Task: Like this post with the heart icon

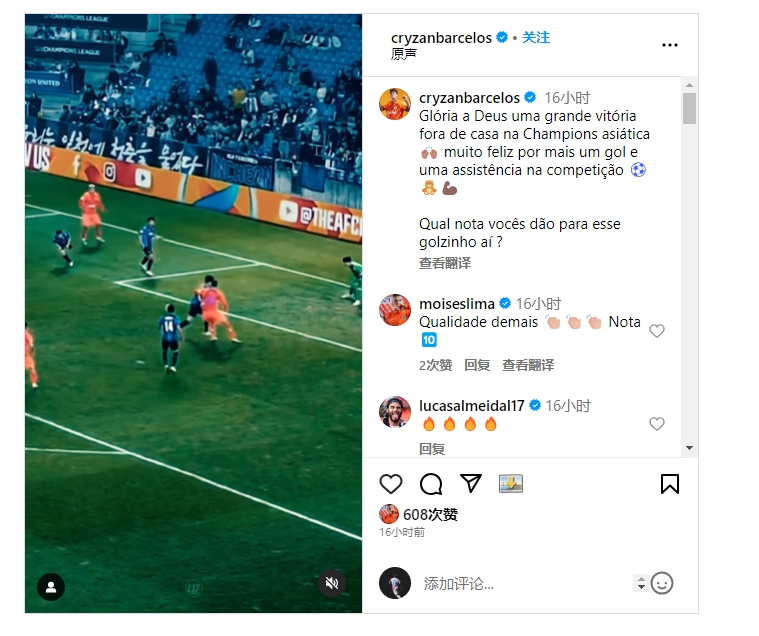Action: pos(391,484)
